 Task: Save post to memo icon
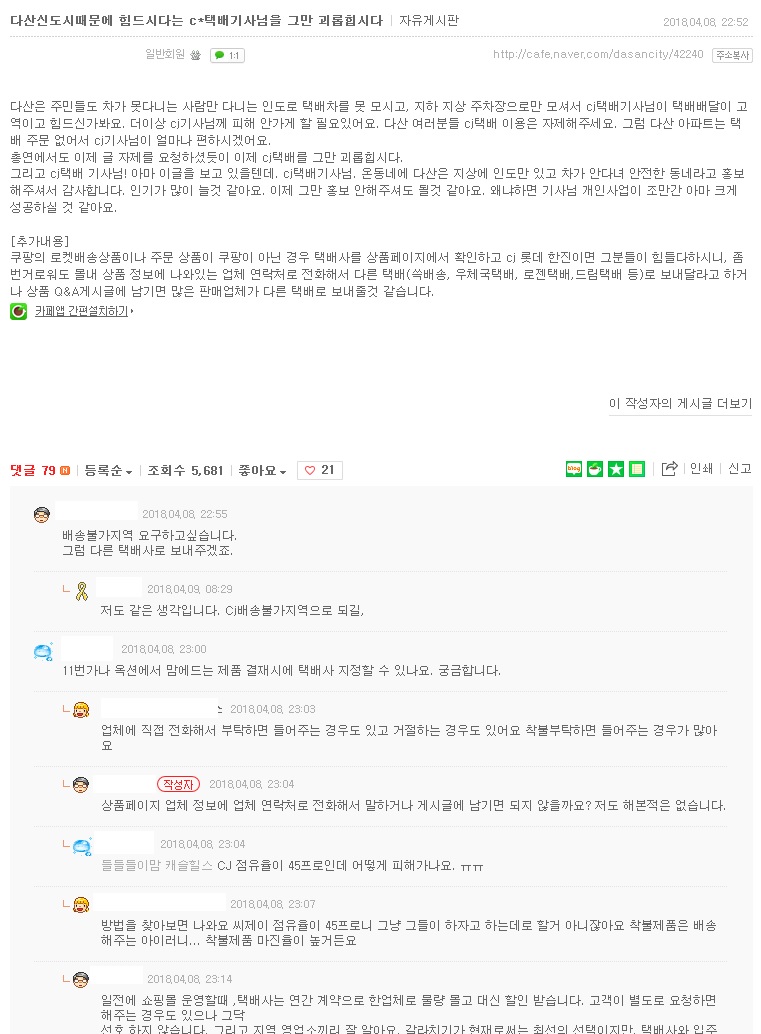[637, 469]
